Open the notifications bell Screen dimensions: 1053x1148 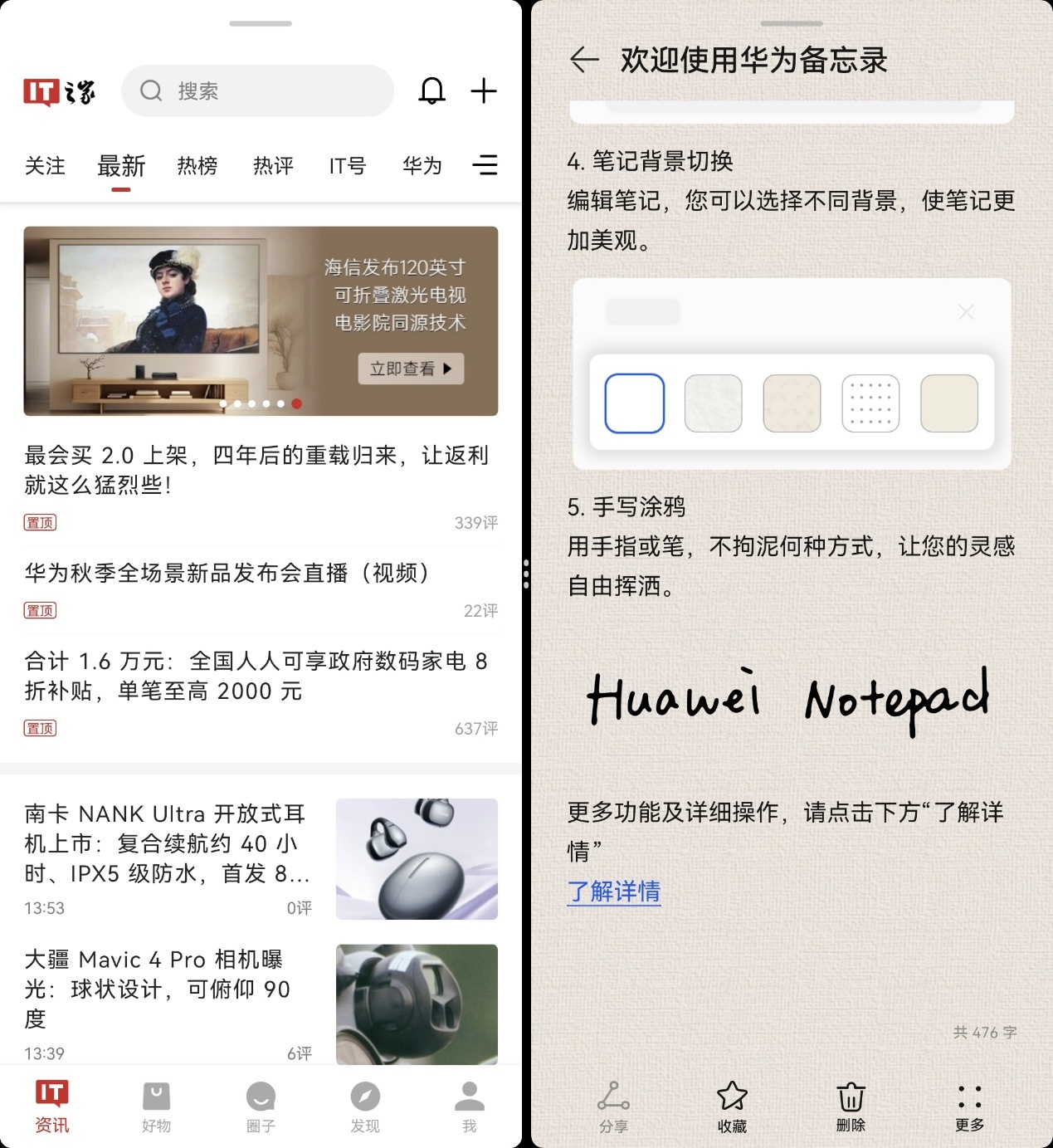(432, 90)
